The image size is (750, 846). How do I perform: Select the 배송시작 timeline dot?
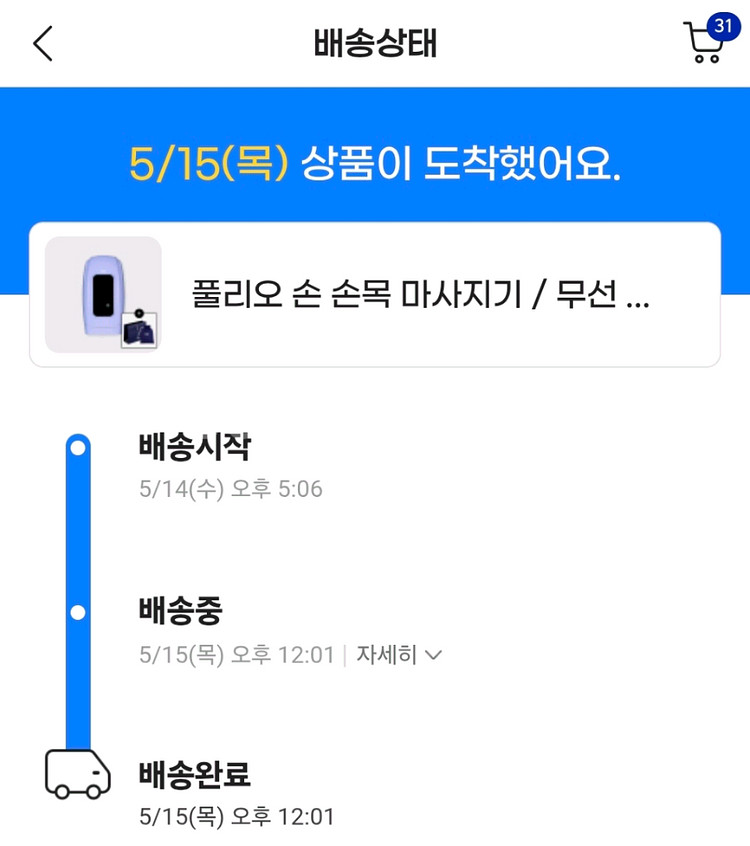pyautogui.click(x=78, y=446)
